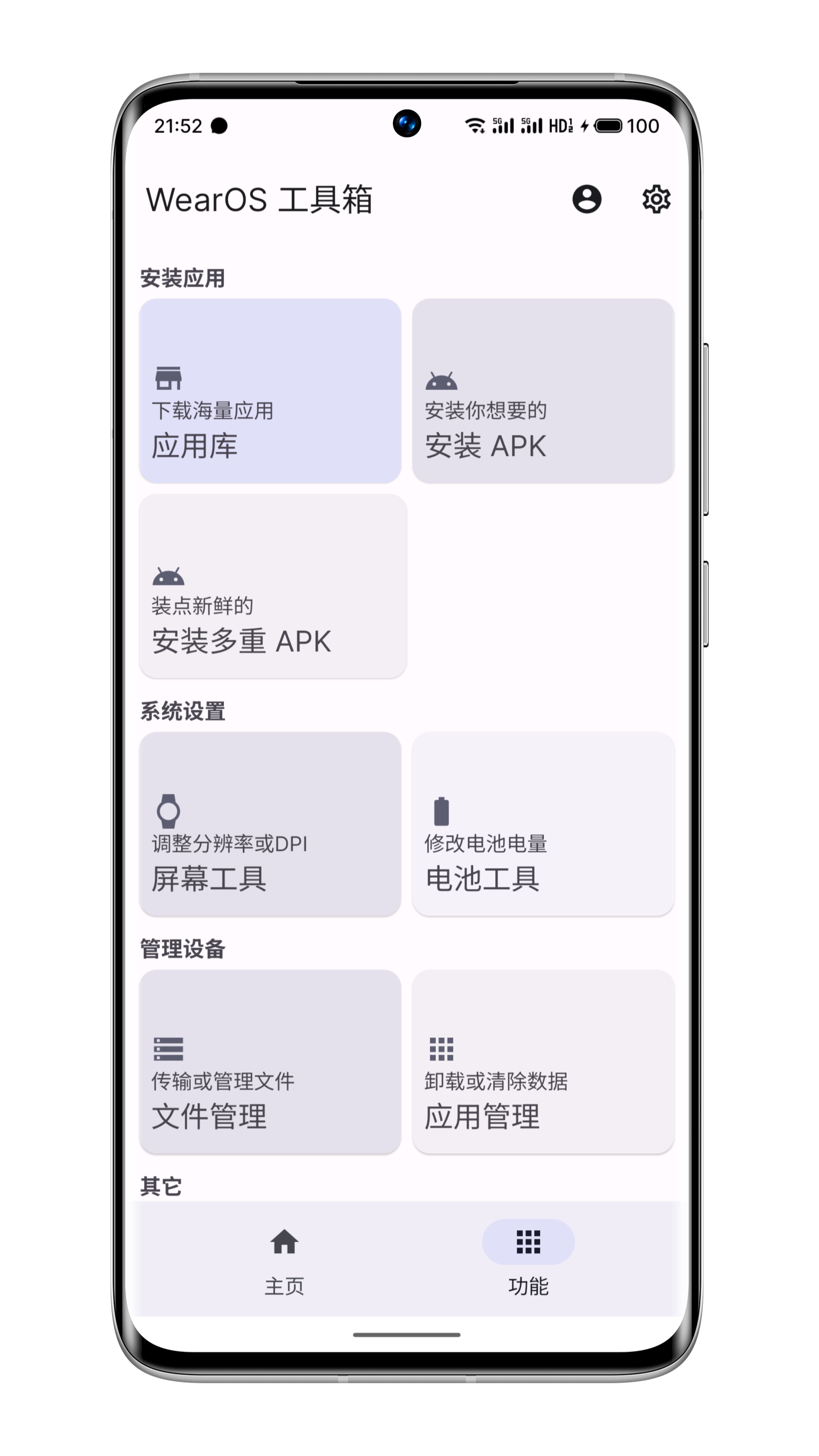Open 应用库 to download apps
The height and width of the screenshot is (1456, 819).
[x=271, y=391]
